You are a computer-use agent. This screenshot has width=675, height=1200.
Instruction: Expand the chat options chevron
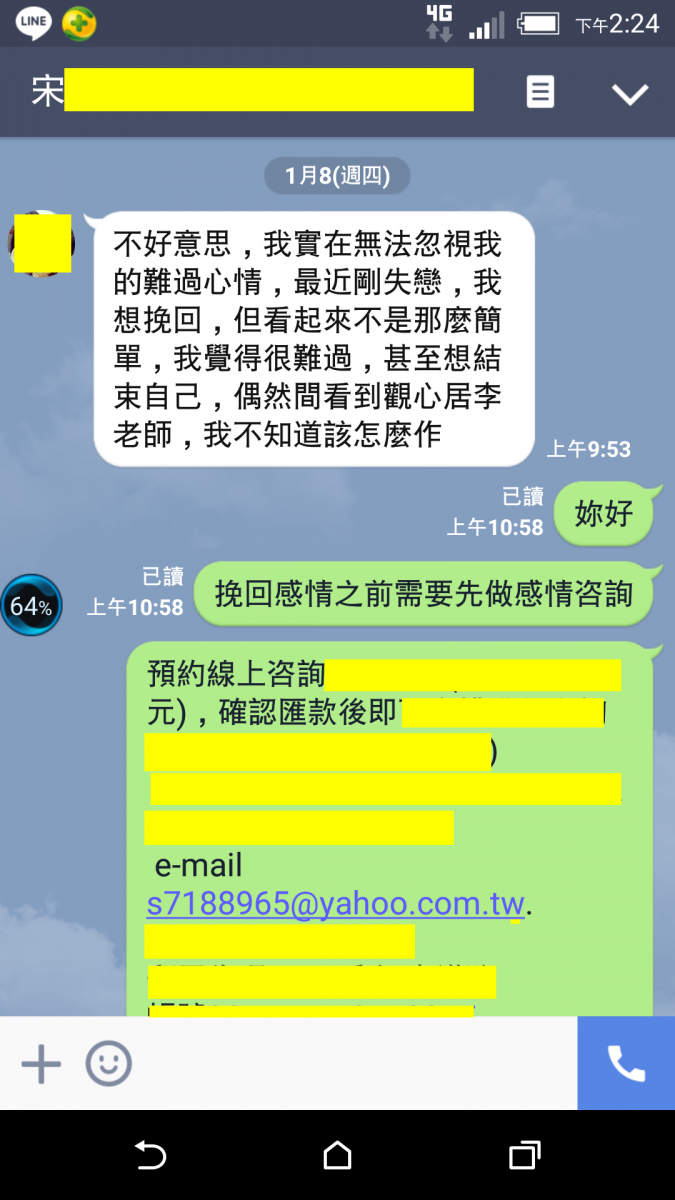pos(630,94)
